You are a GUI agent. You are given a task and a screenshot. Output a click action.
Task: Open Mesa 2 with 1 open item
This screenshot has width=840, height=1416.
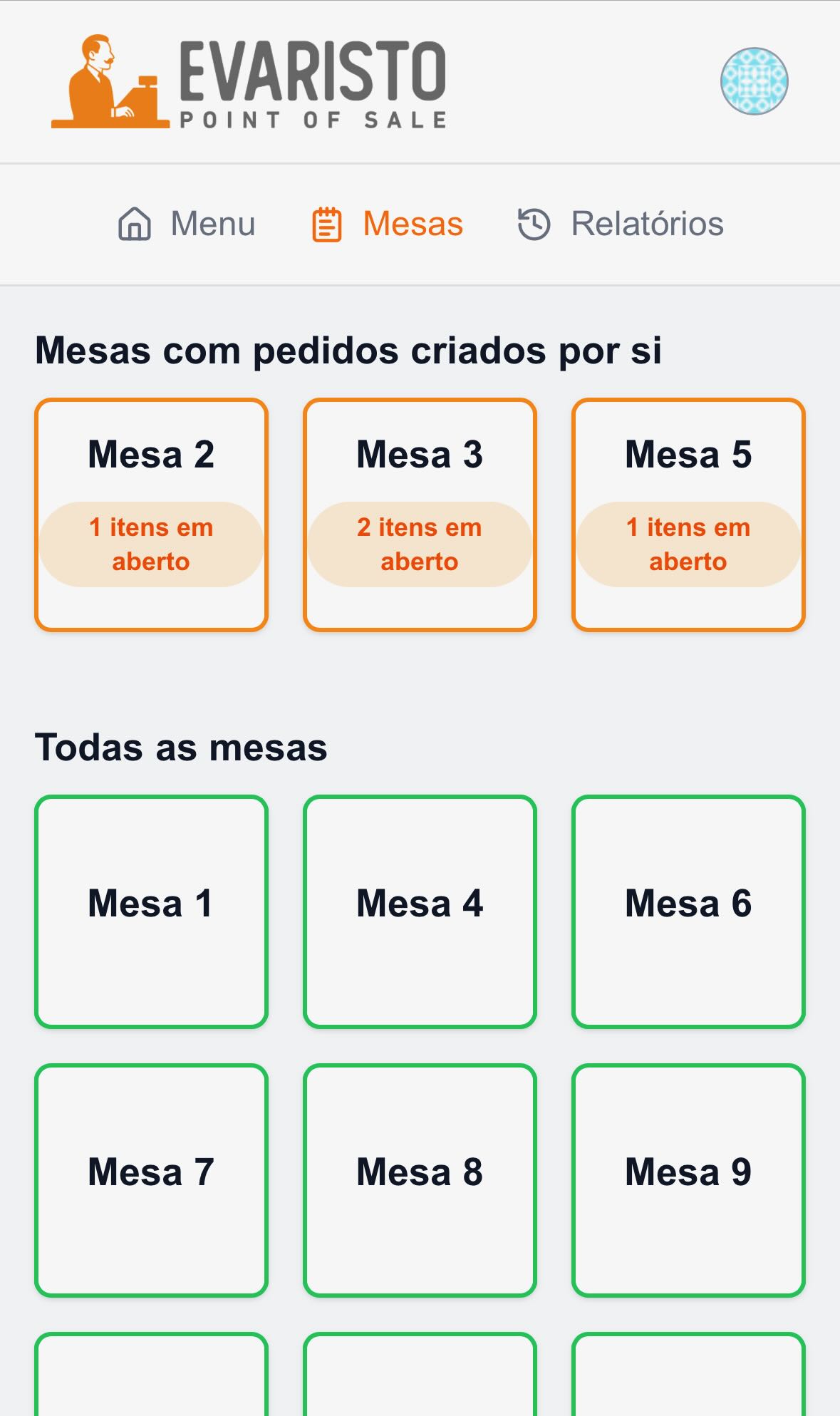tap(151, 515)
